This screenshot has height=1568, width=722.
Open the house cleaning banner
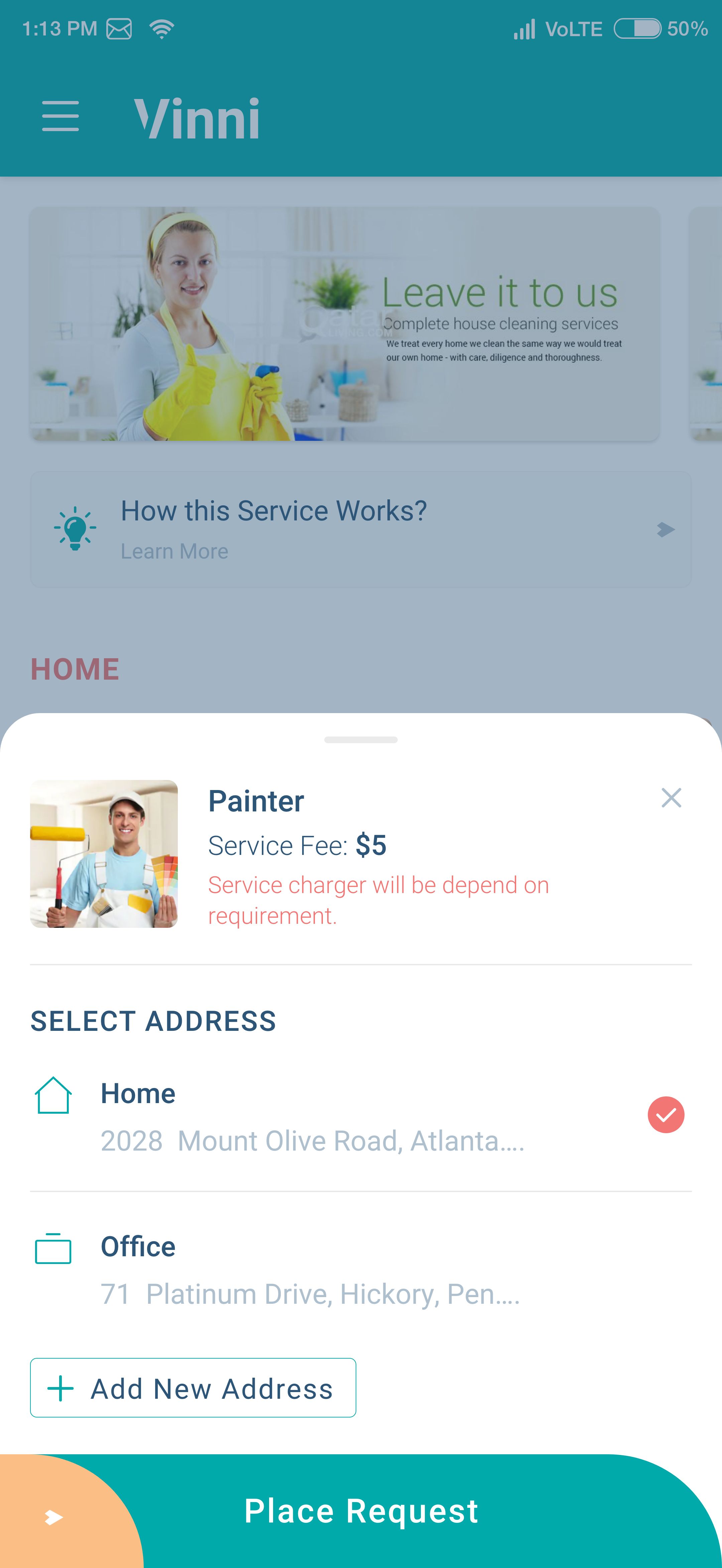[x=344, y=324]
